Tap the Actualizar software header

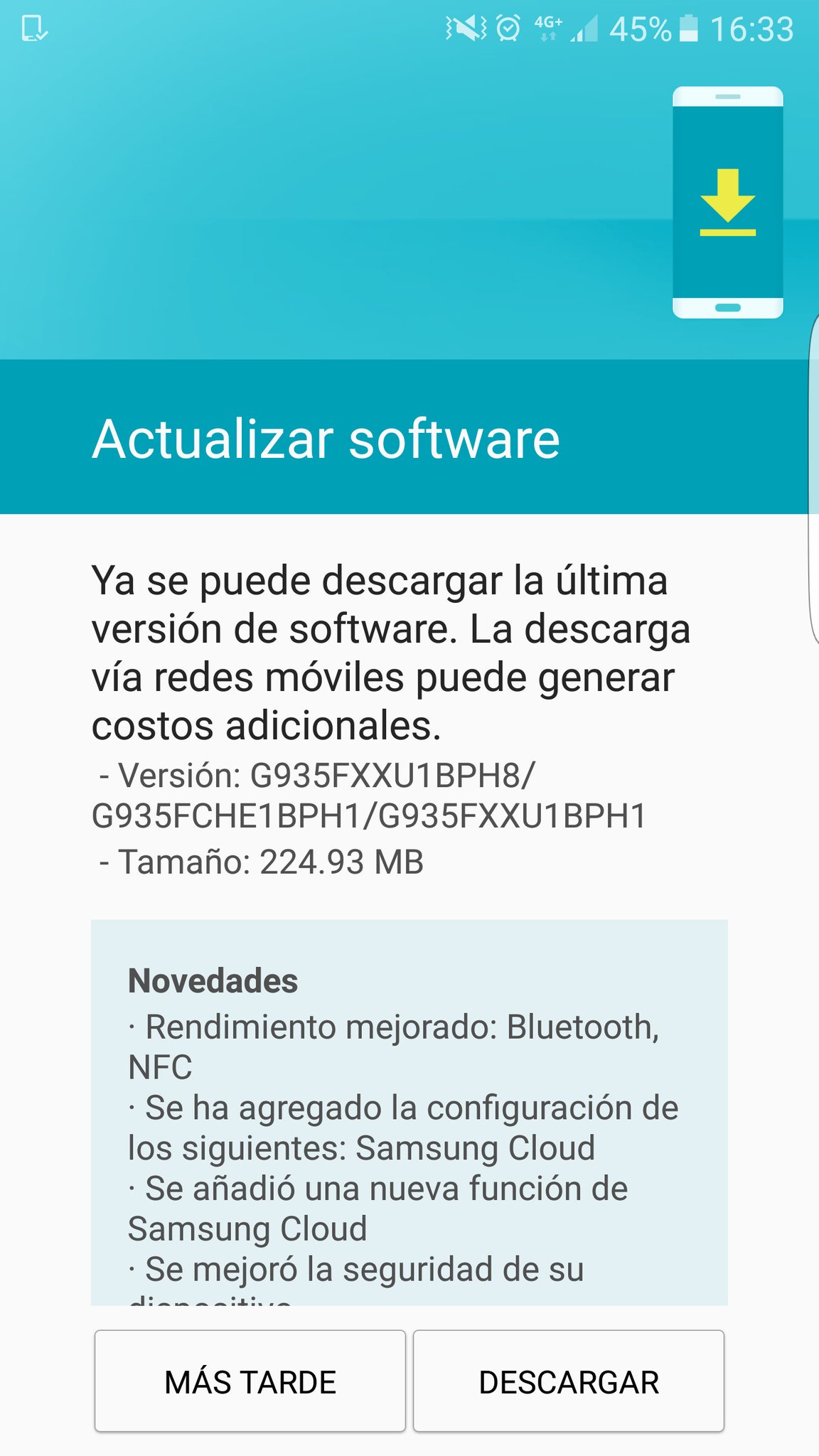pyautogui.click(x=327, y=441)
